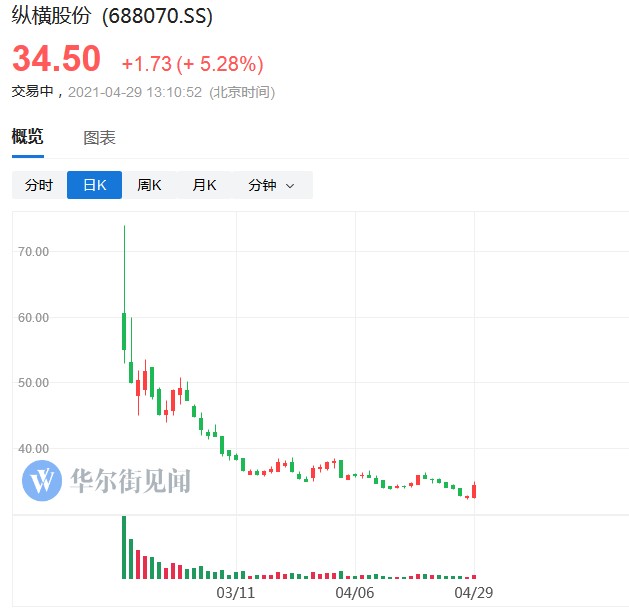Switch to the 月K chart

[204, 185]
